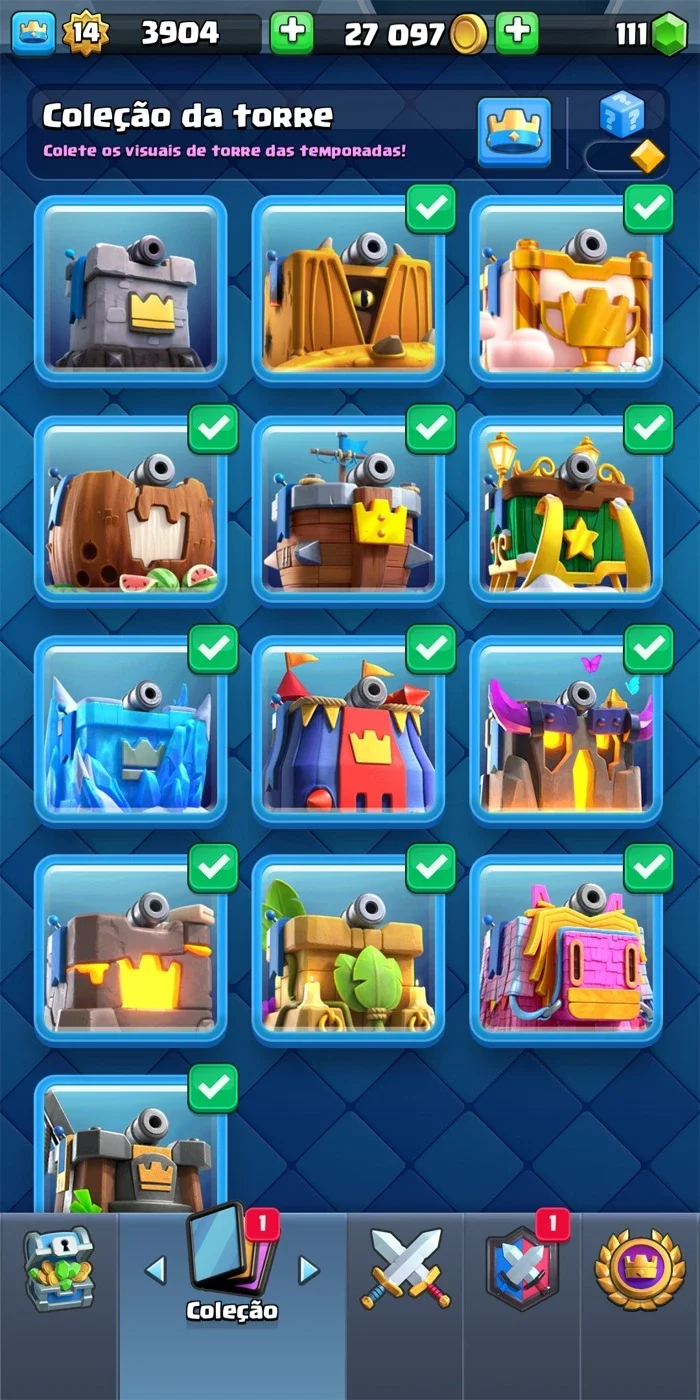Tap the green plus beside 3904
This screenshot has height=1400, width=700.
(x=292, y=33)
